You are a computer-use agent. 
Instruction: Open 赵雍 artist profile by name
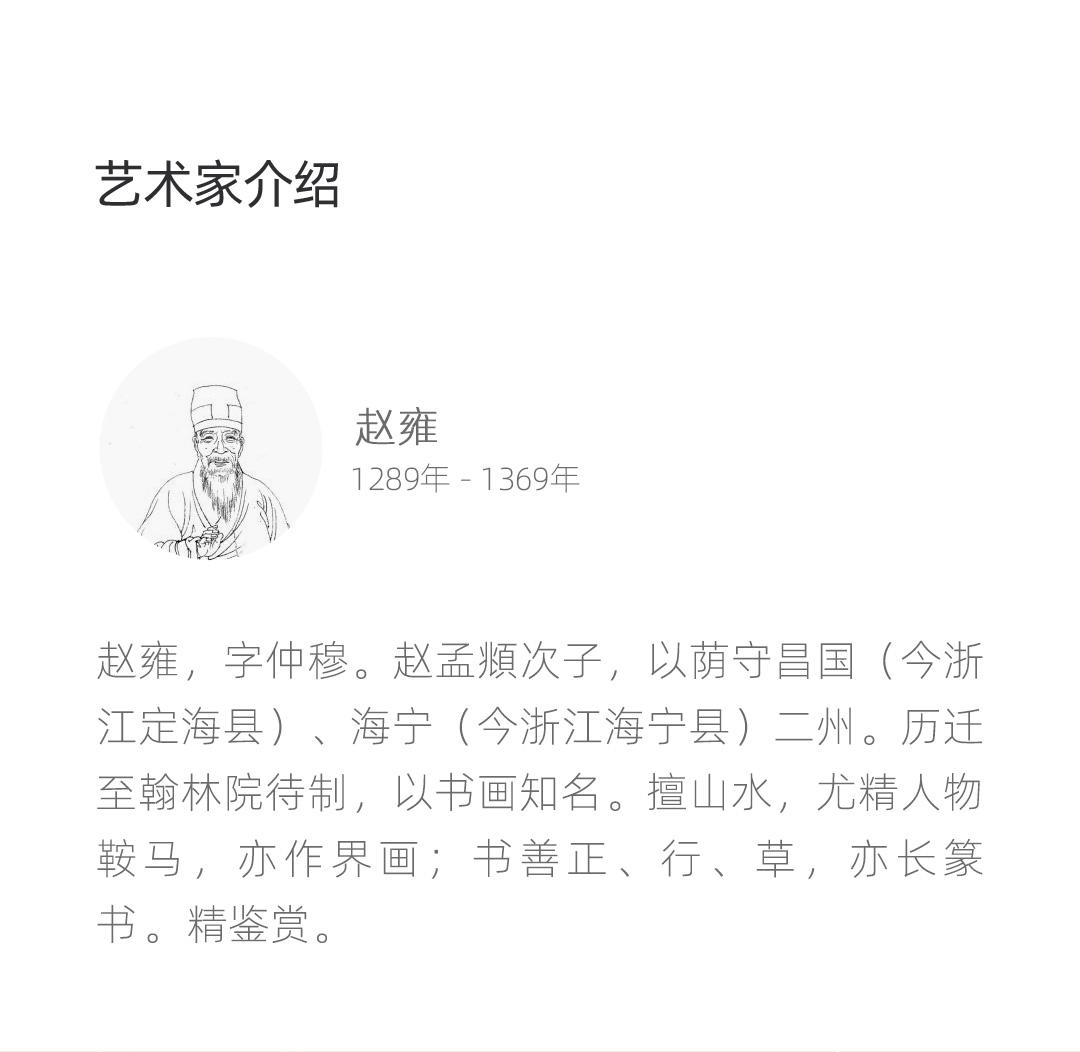tap(397, 427)
